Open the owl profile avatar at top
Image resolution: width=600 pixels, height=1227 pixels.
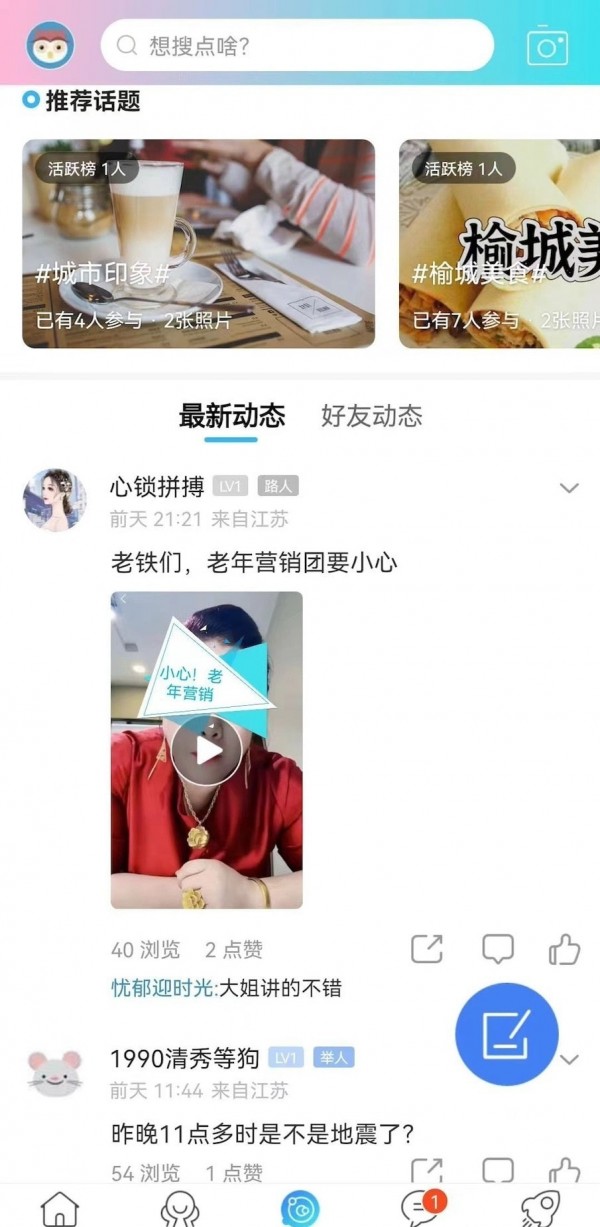tap(50, 45)
